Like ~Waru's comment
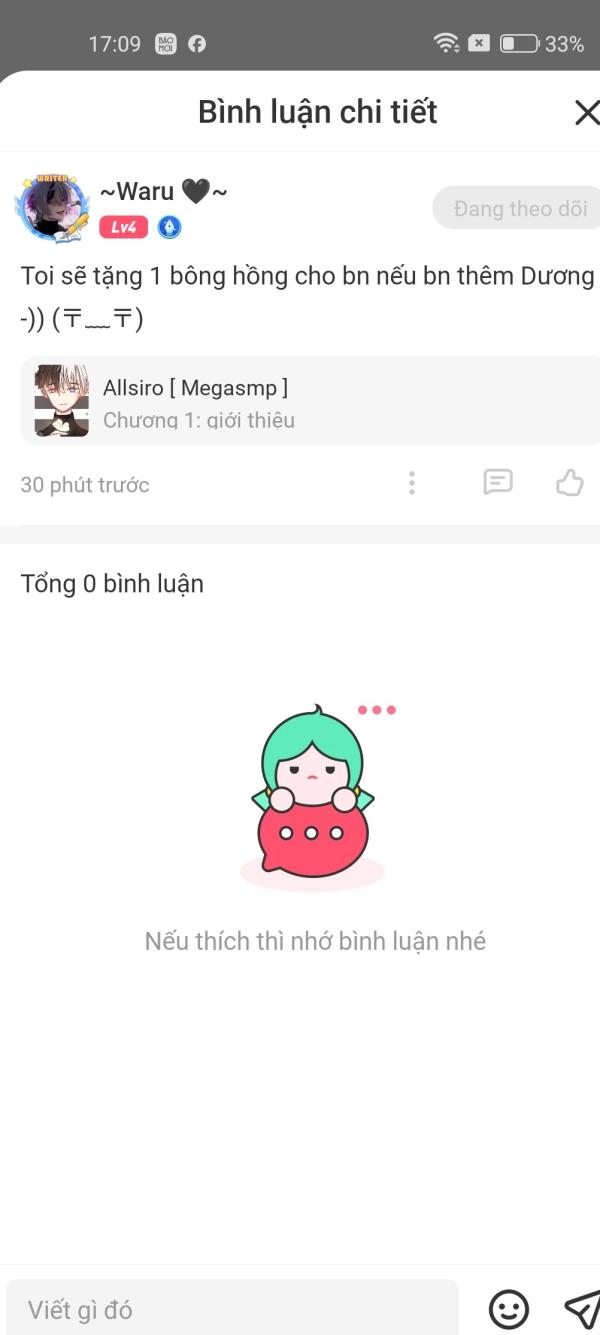The height and width of the screenshot is (1335, 600). pyautogui.click(x=569, y=484)
